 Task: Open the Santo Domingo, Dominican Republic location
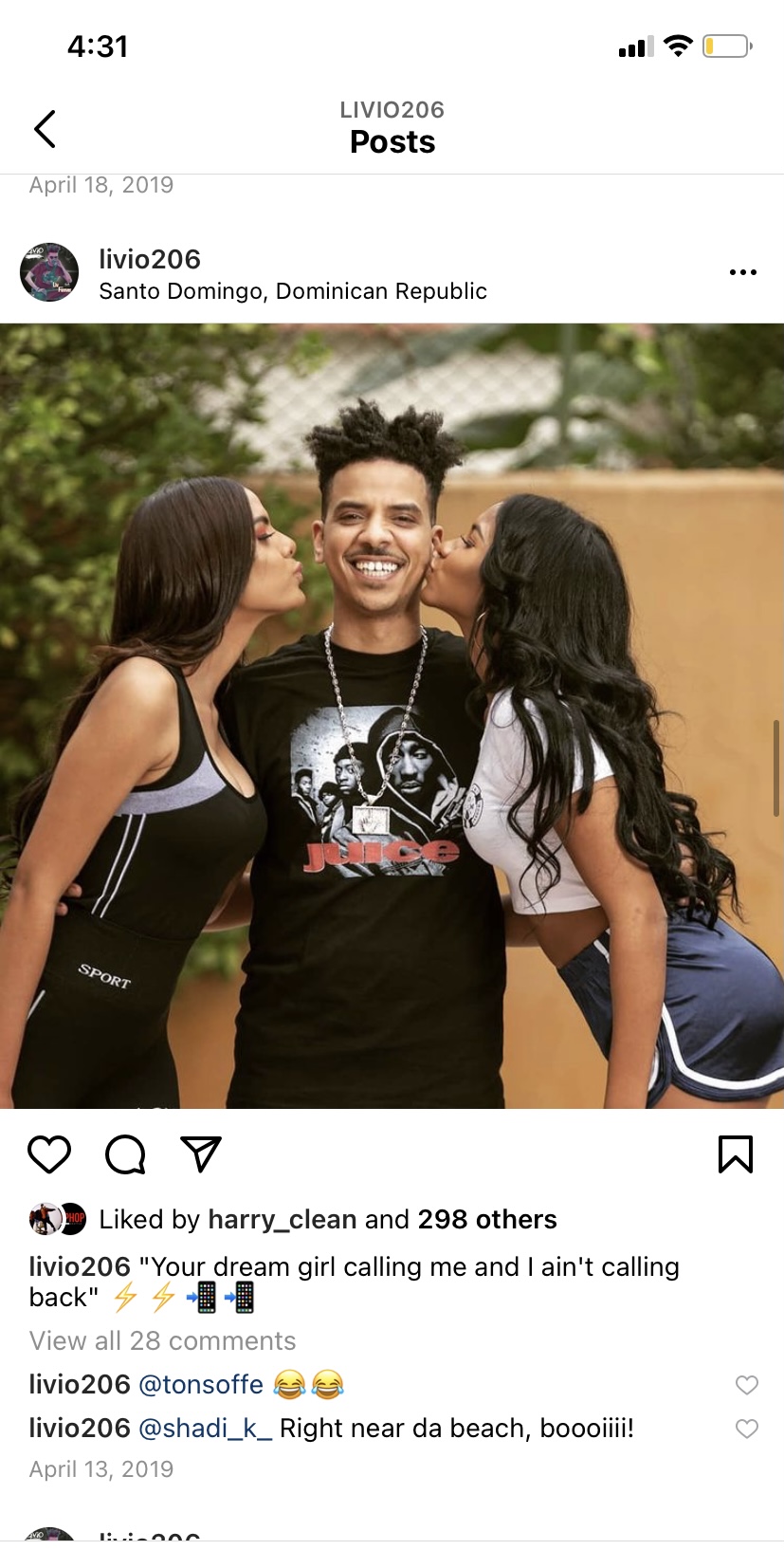[293, 291]
